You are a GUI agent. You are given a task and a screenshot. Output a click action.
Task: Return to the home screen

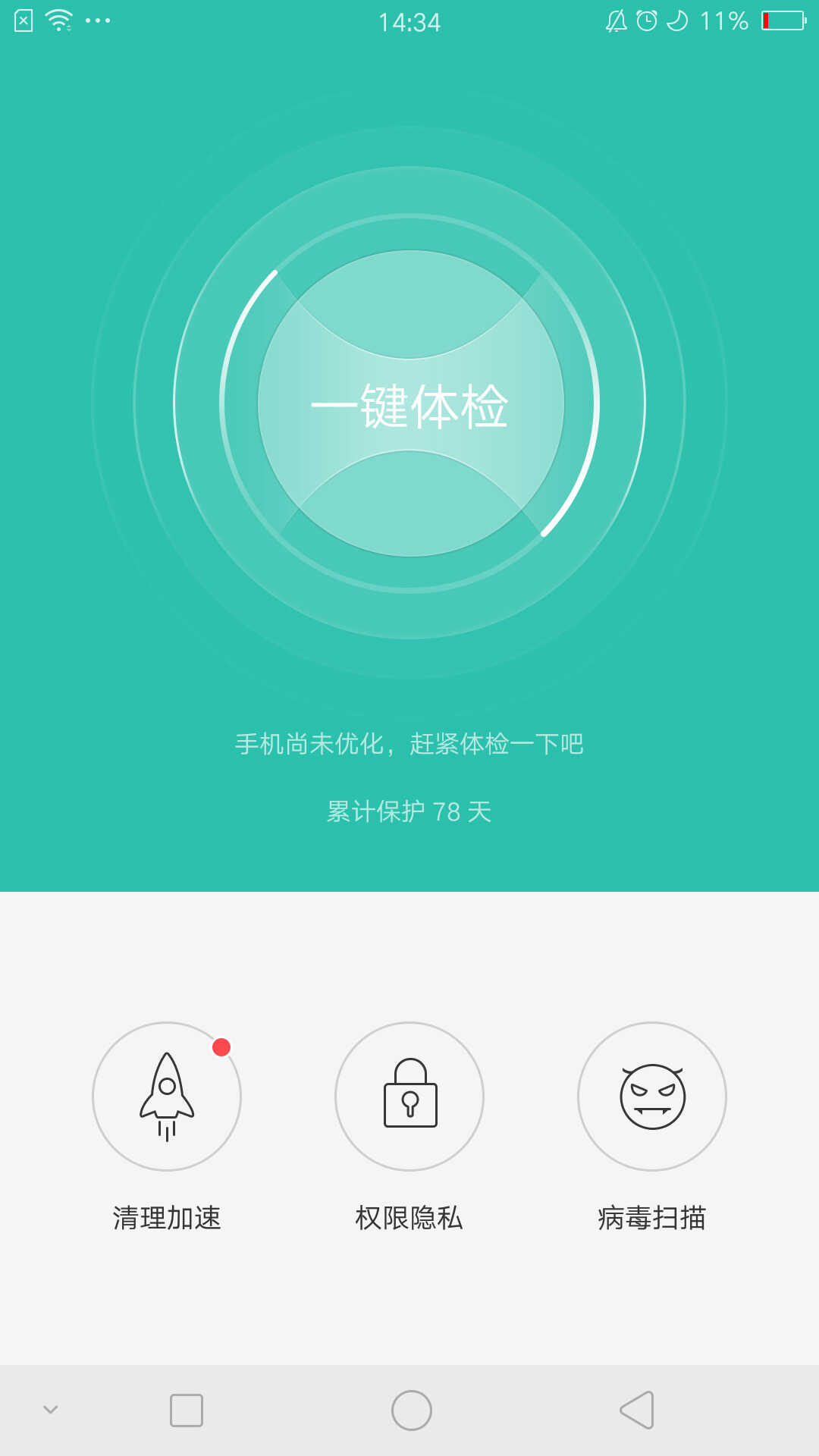click(411, 1410)
